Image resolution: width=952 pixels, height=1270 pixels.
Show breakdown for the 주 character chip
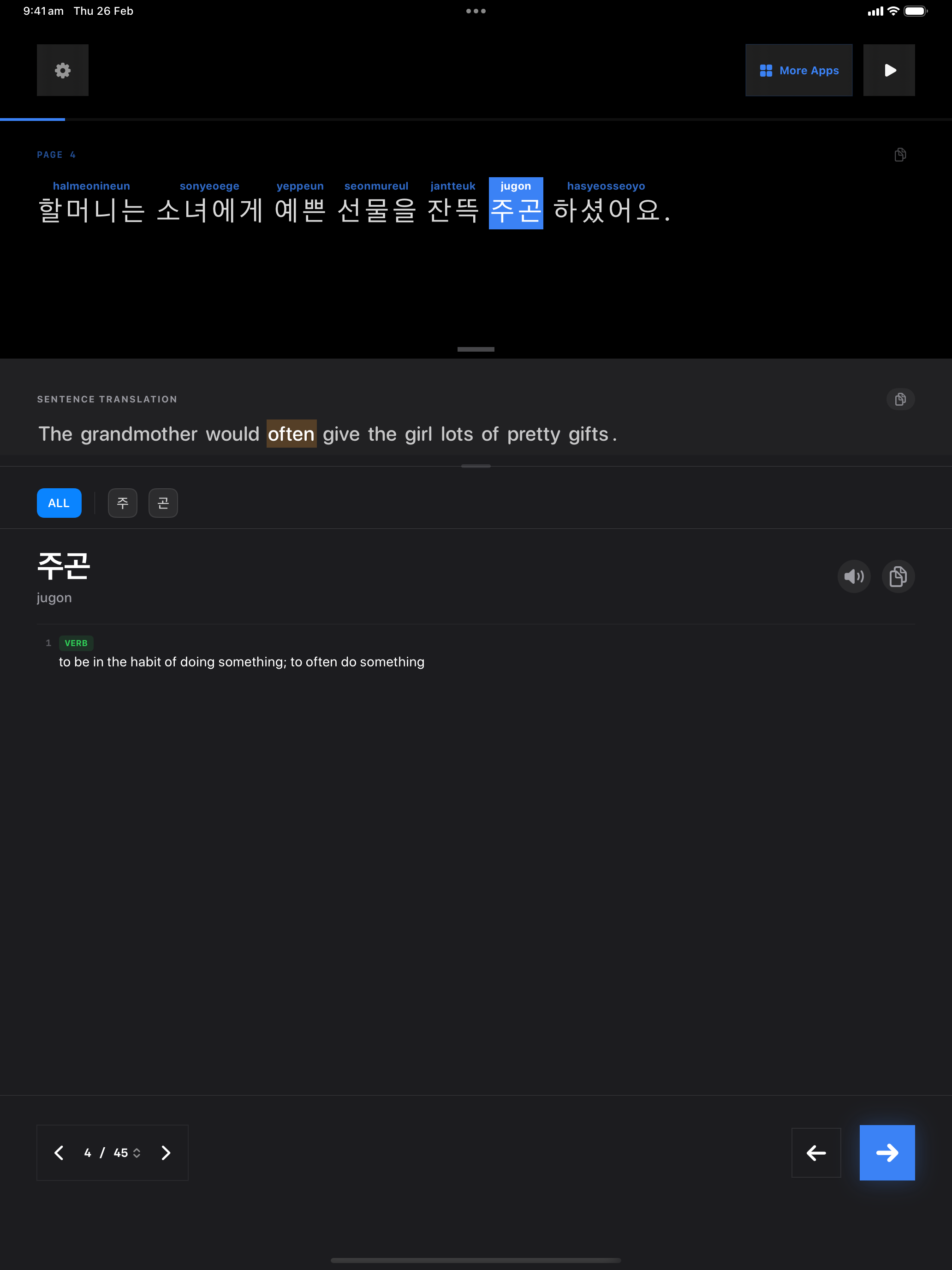(122, 503)
